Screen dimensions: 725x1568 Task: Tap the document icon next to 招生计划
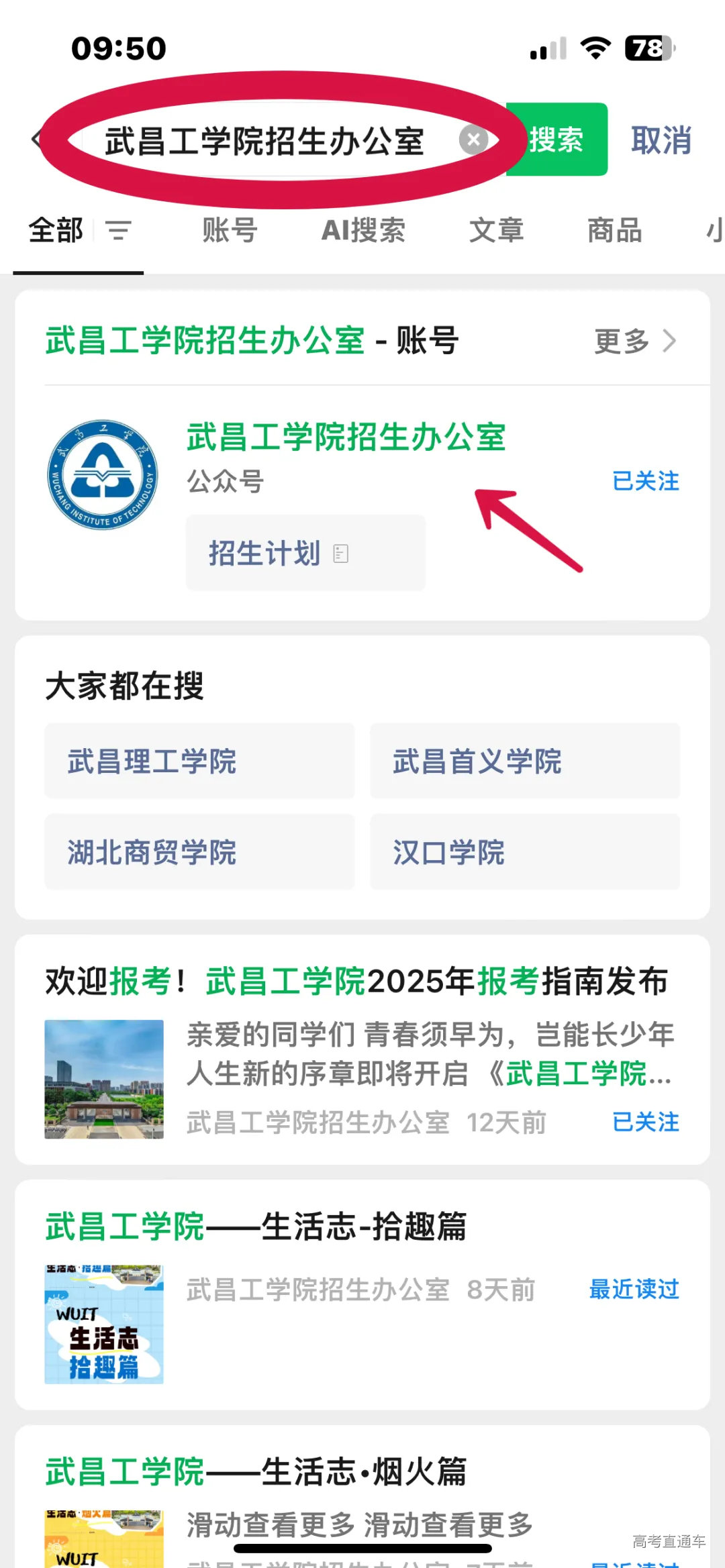pyautogui.click(x=341, y=552)
